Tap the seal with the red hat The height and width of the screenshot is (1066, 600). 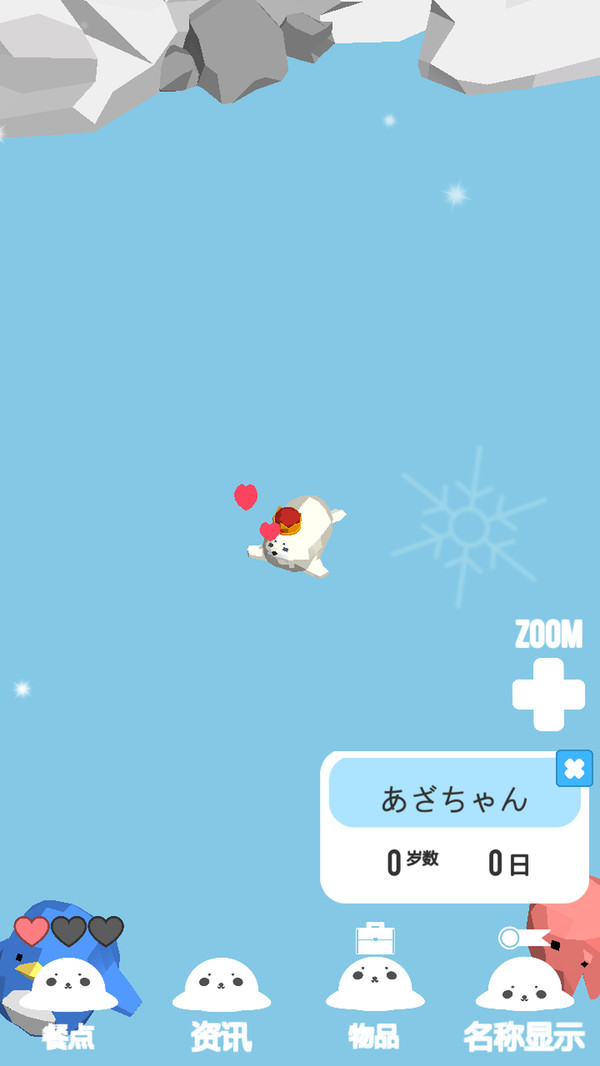(297, 535)
